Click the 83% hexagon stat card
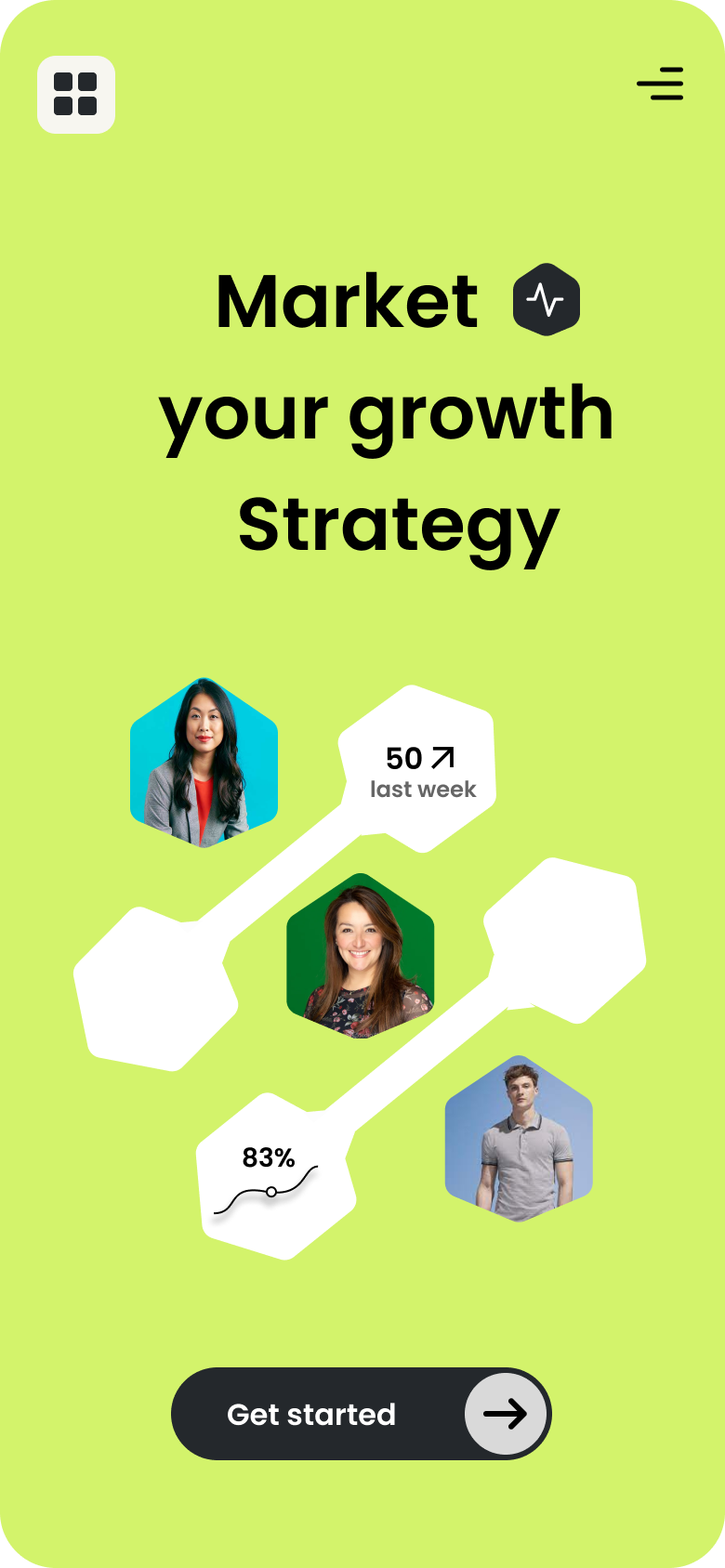The height and width of the screenshot is (1568, 725). tap(274, 1175)
